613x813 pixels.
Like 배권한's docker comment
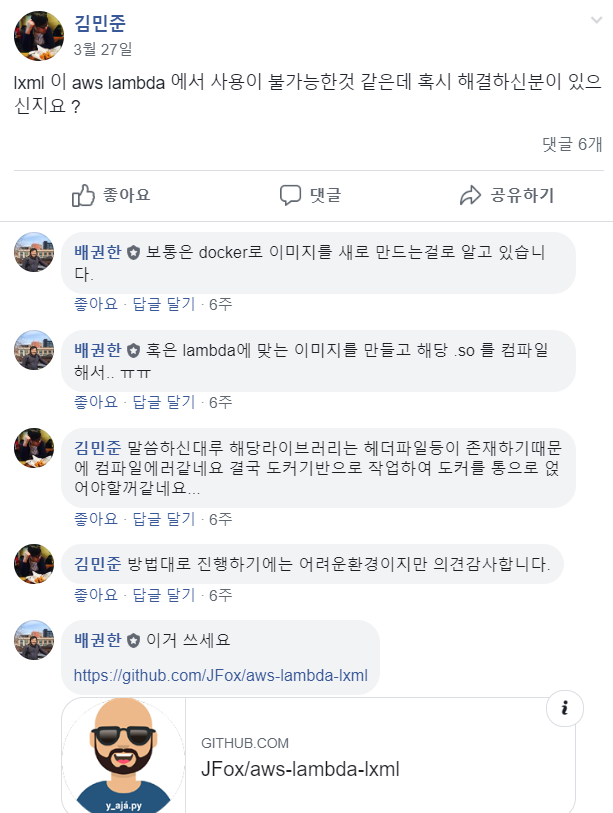click(96, 304)
